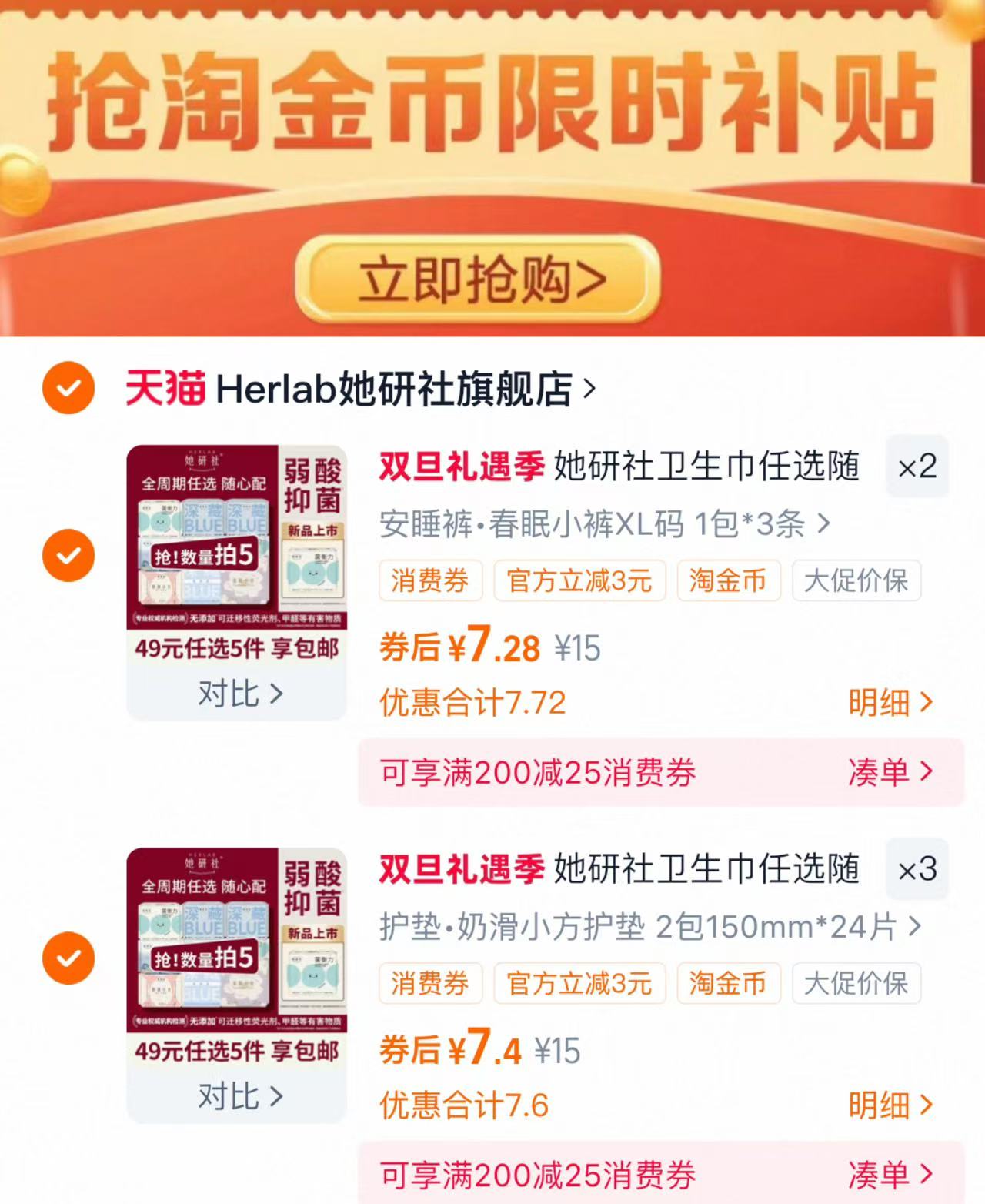The image size is (985, 1204).
Task: Edit quantity ×3 for 护垫 item
Action: coord(917,870)
